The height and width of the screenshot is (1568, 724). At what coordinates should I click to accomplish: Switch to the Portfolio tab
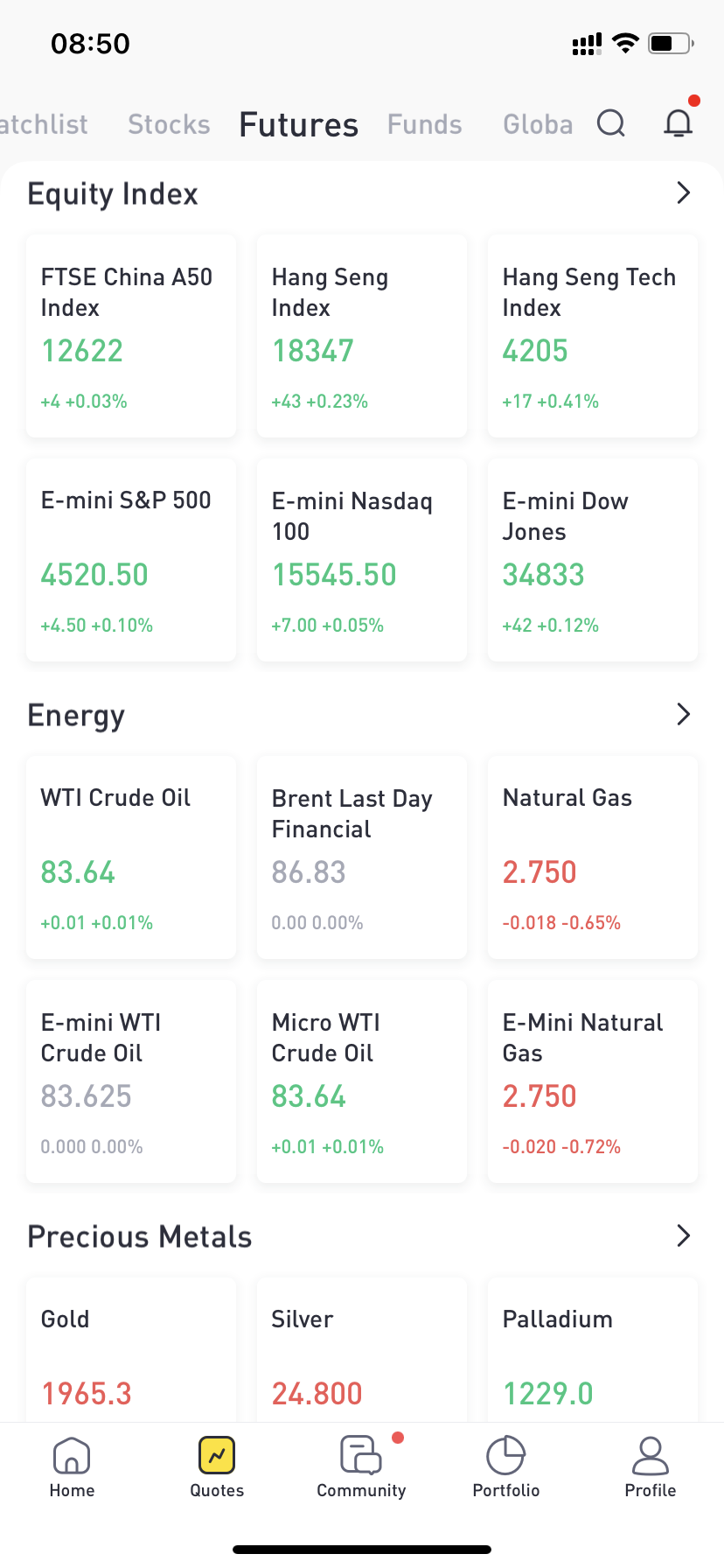(505, 1467)
